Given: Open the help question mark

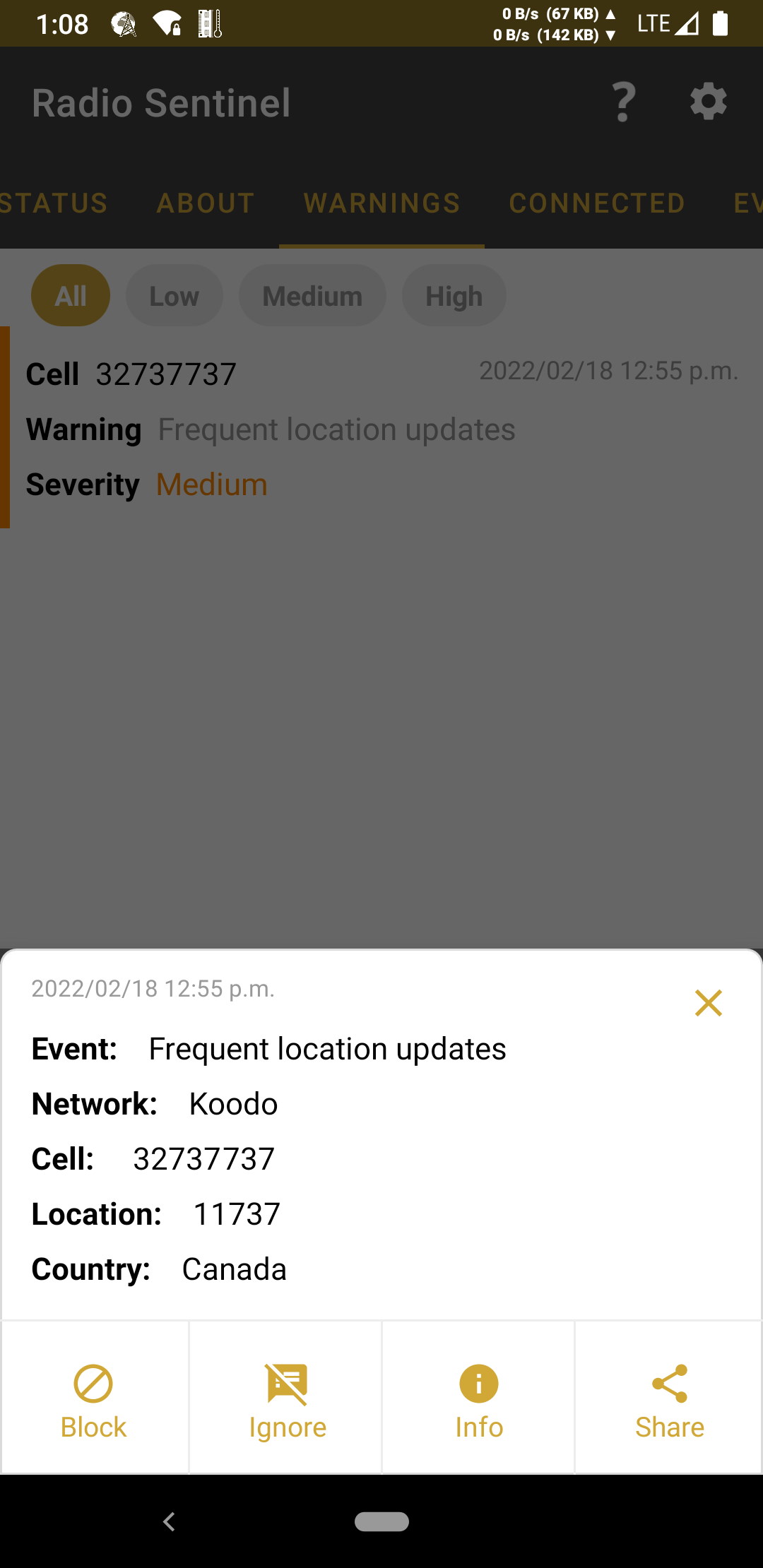Looking at the screenshot, I should coord(623,102).
